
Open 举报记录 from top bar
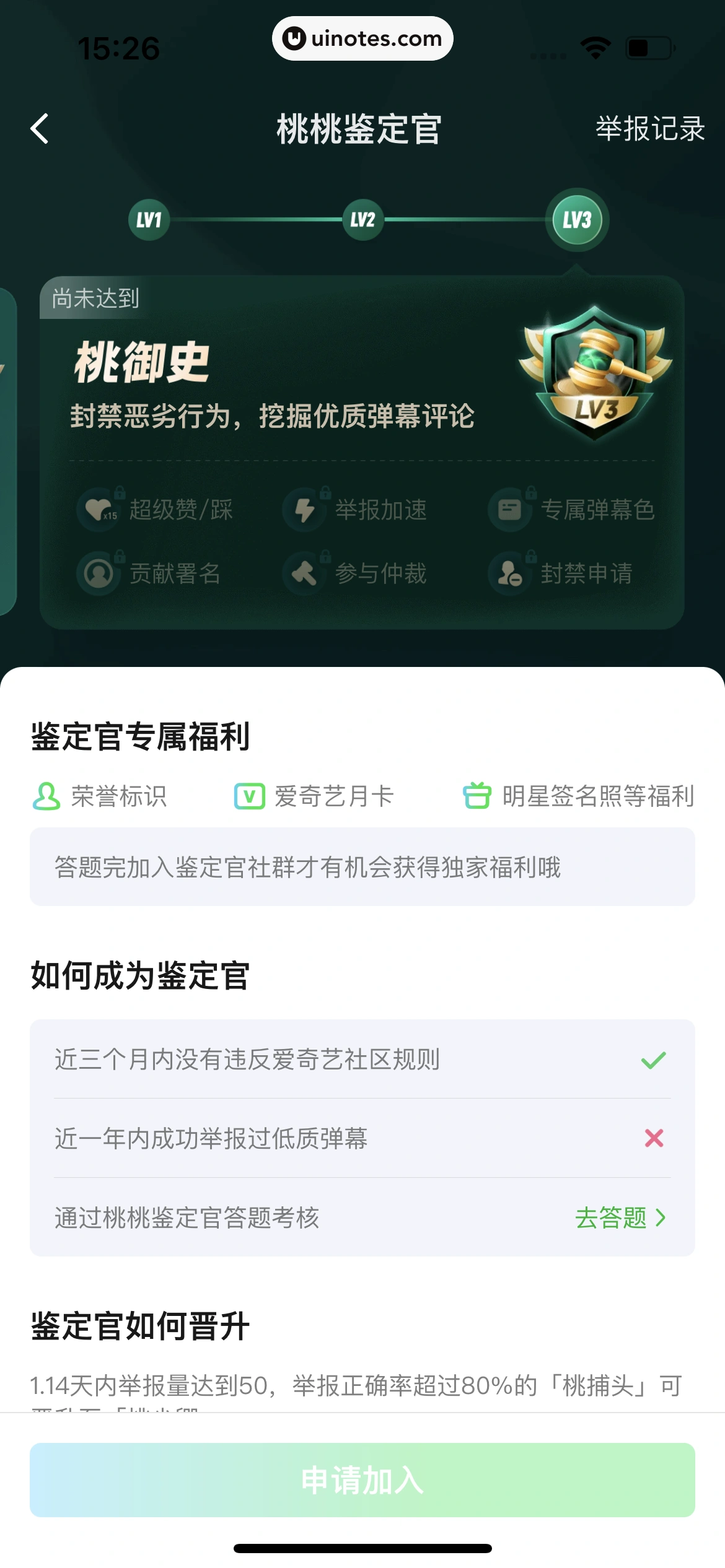(x=649, y=129)
